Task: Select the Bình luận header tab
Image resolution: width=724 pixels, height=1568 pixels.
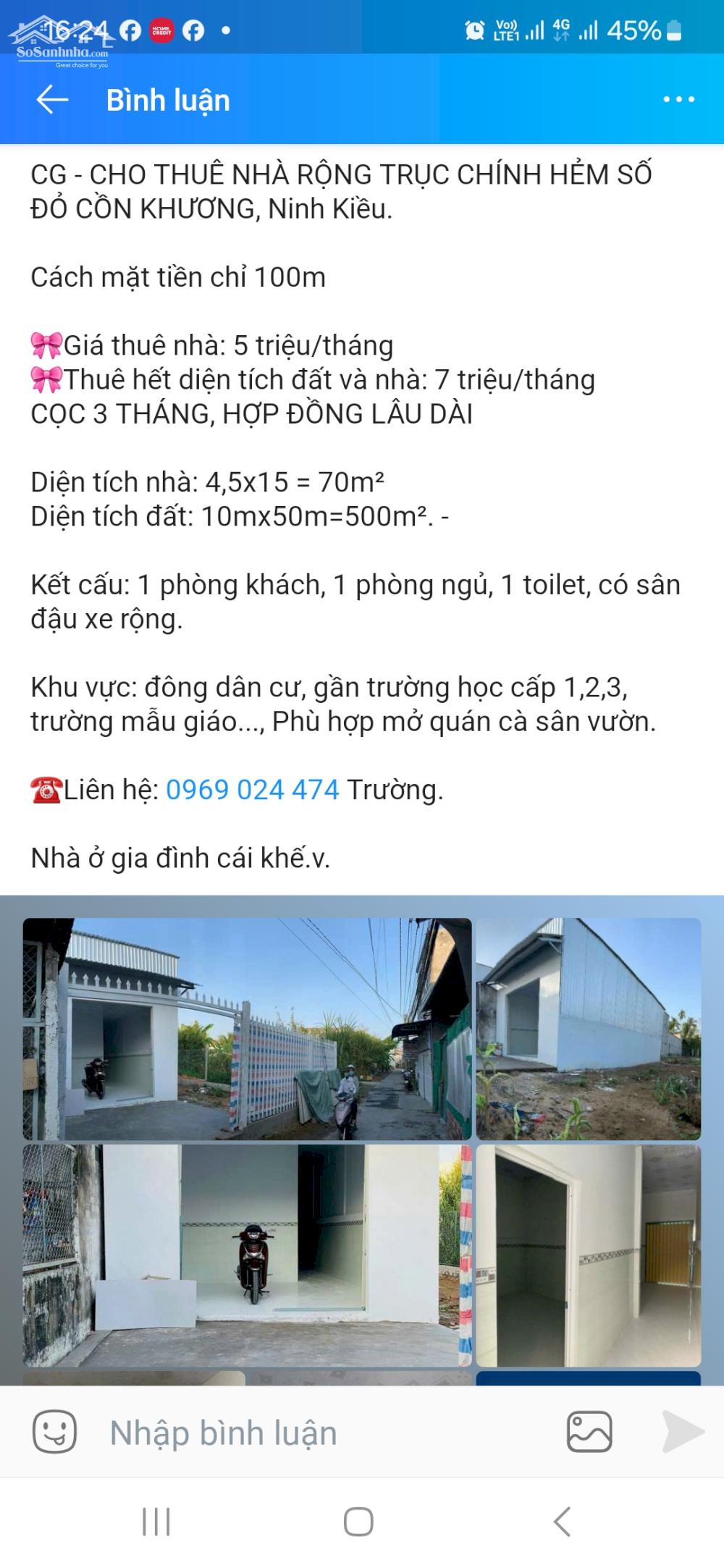Action: coord(168,100)
